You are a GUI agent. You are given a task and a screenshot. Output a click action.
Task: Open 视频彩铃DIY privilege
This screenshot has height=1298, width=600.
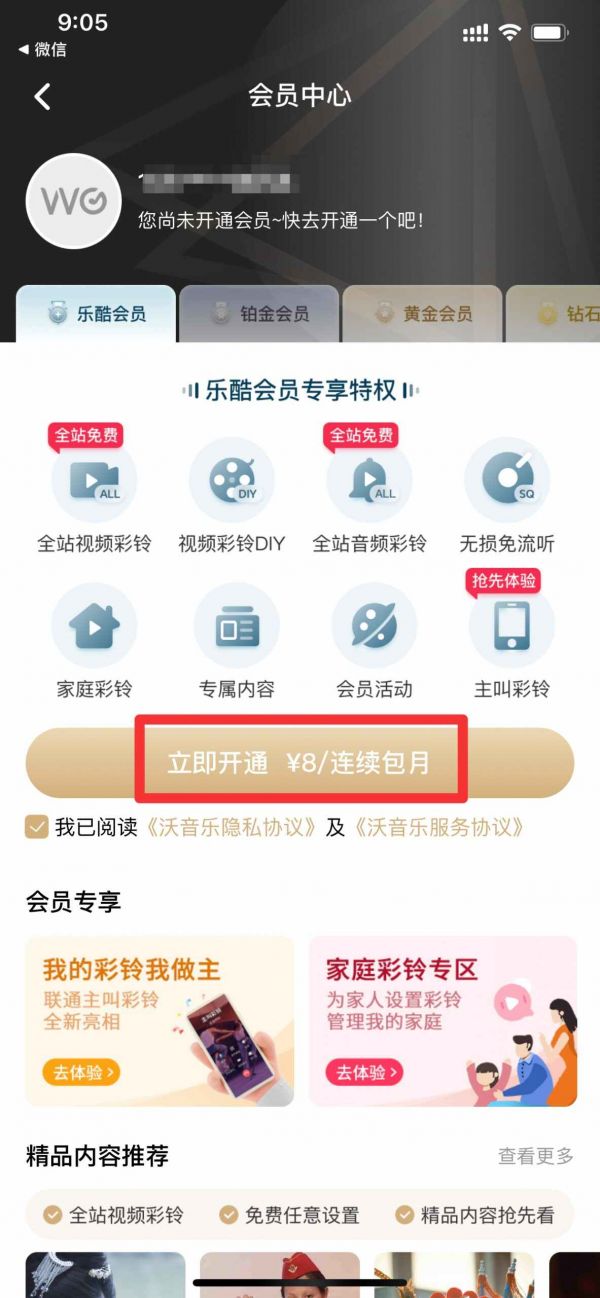click(x=231, y=481)
